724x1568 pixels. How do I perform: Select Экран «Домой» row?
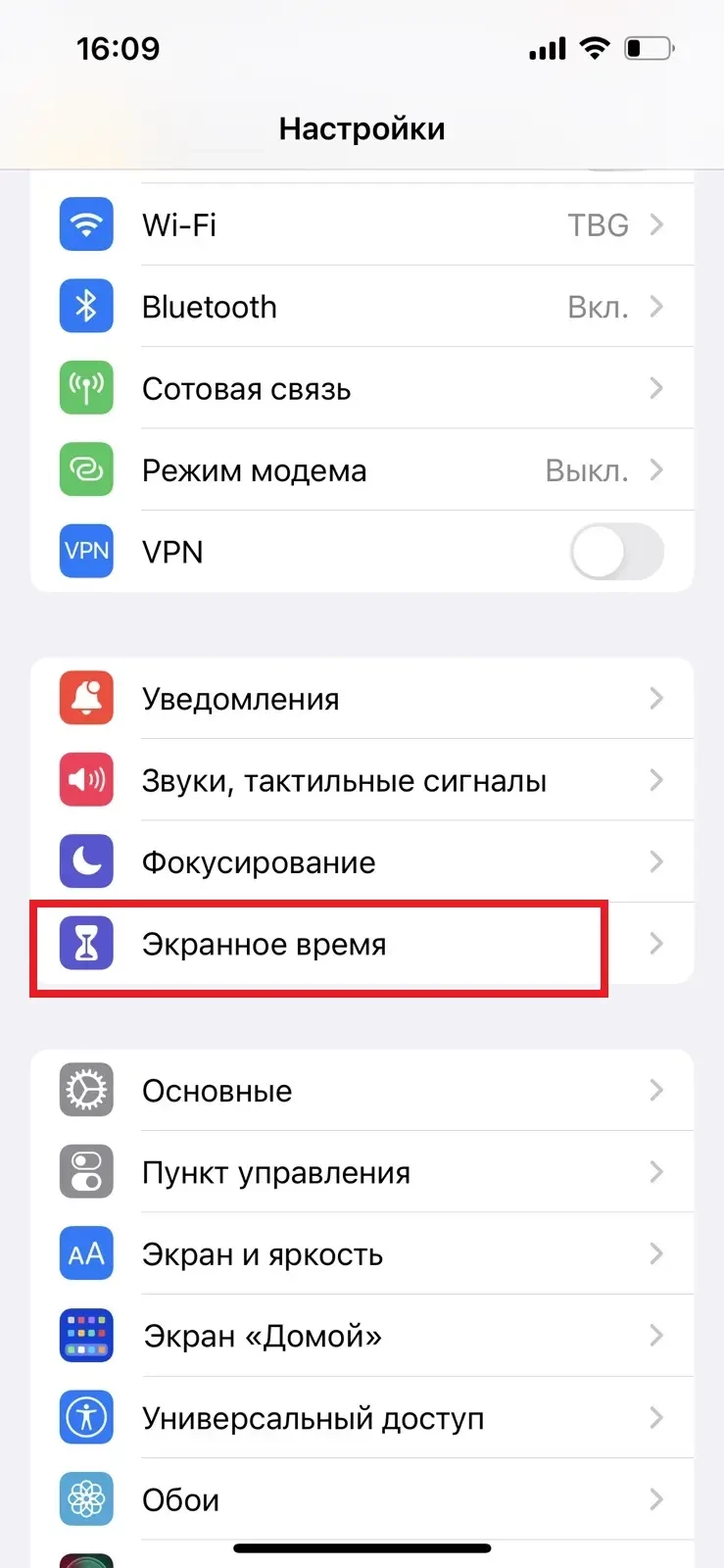(362, 1336)
